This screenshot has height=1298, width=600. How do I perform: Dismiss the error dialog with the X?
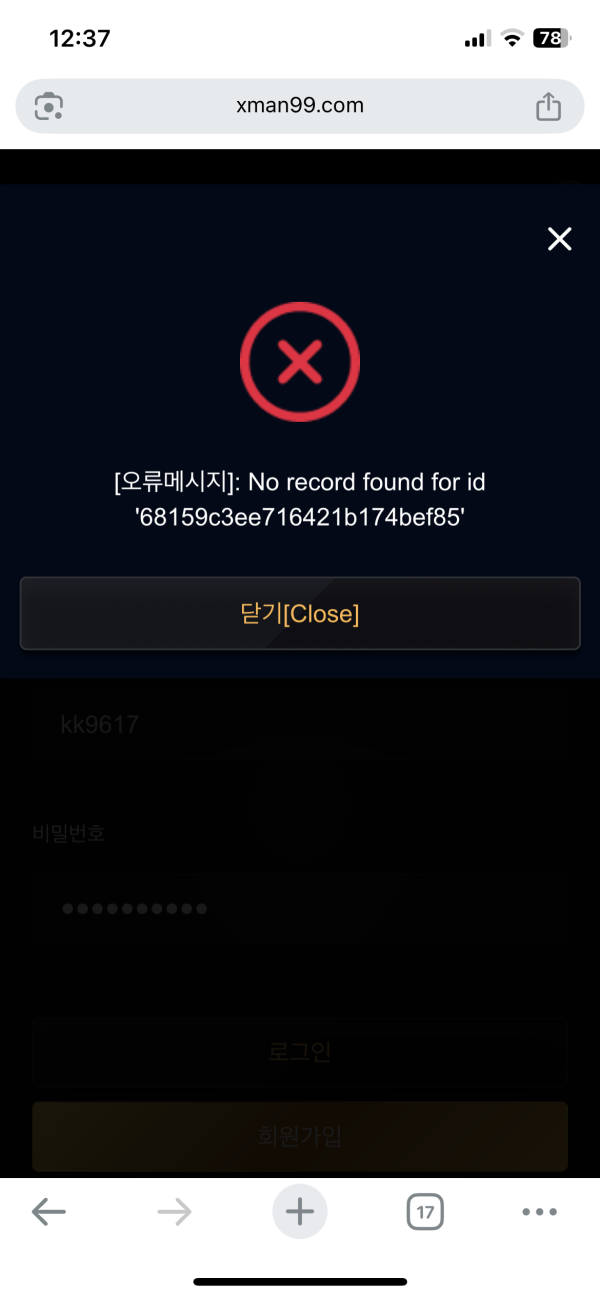559,239
